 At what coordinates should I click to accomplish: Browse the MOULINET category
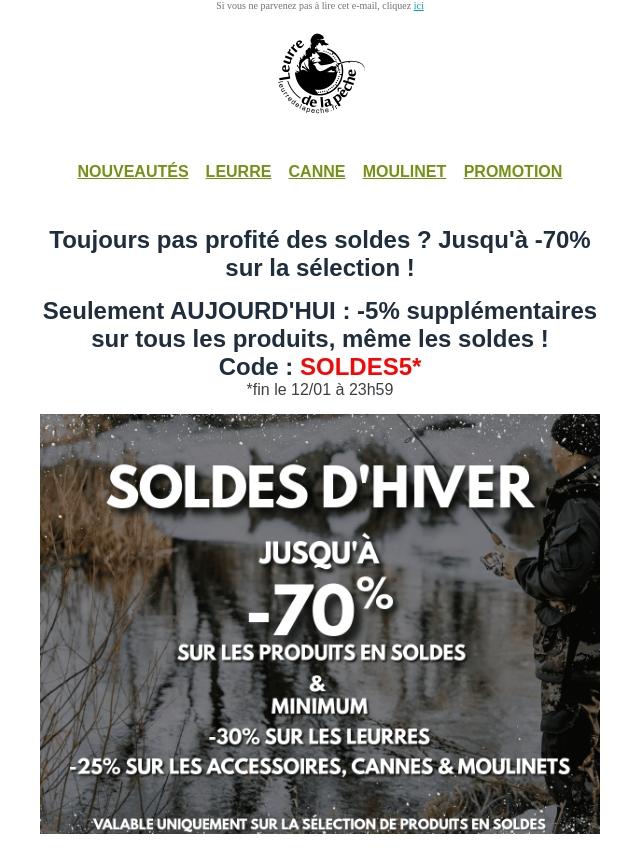(x=404, y=172)
